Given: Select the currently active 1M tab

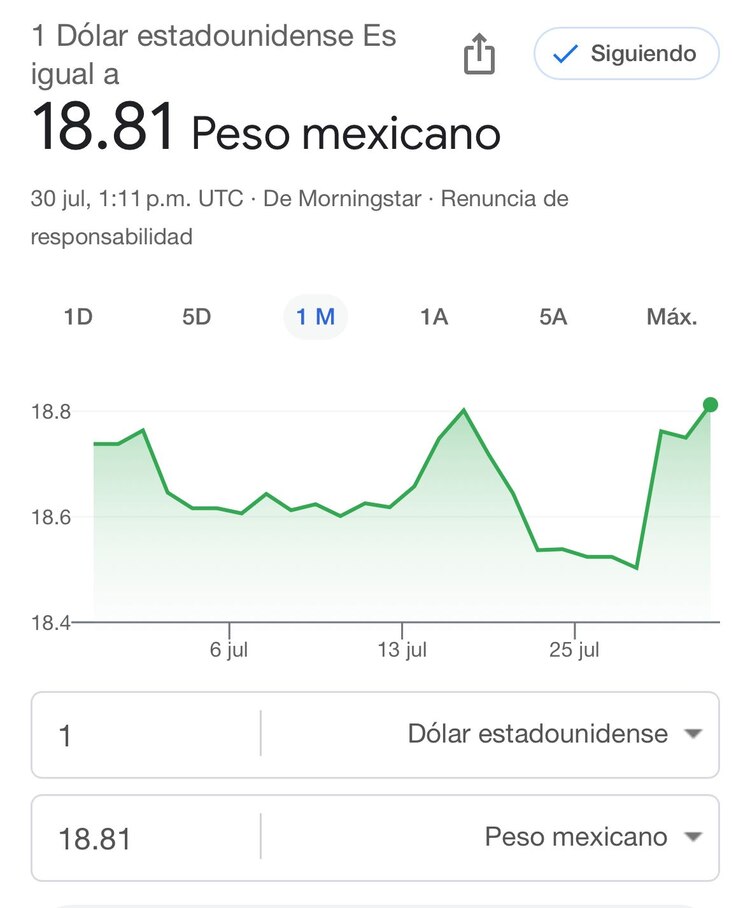Looking at the screenshot, I should [315, 316].
